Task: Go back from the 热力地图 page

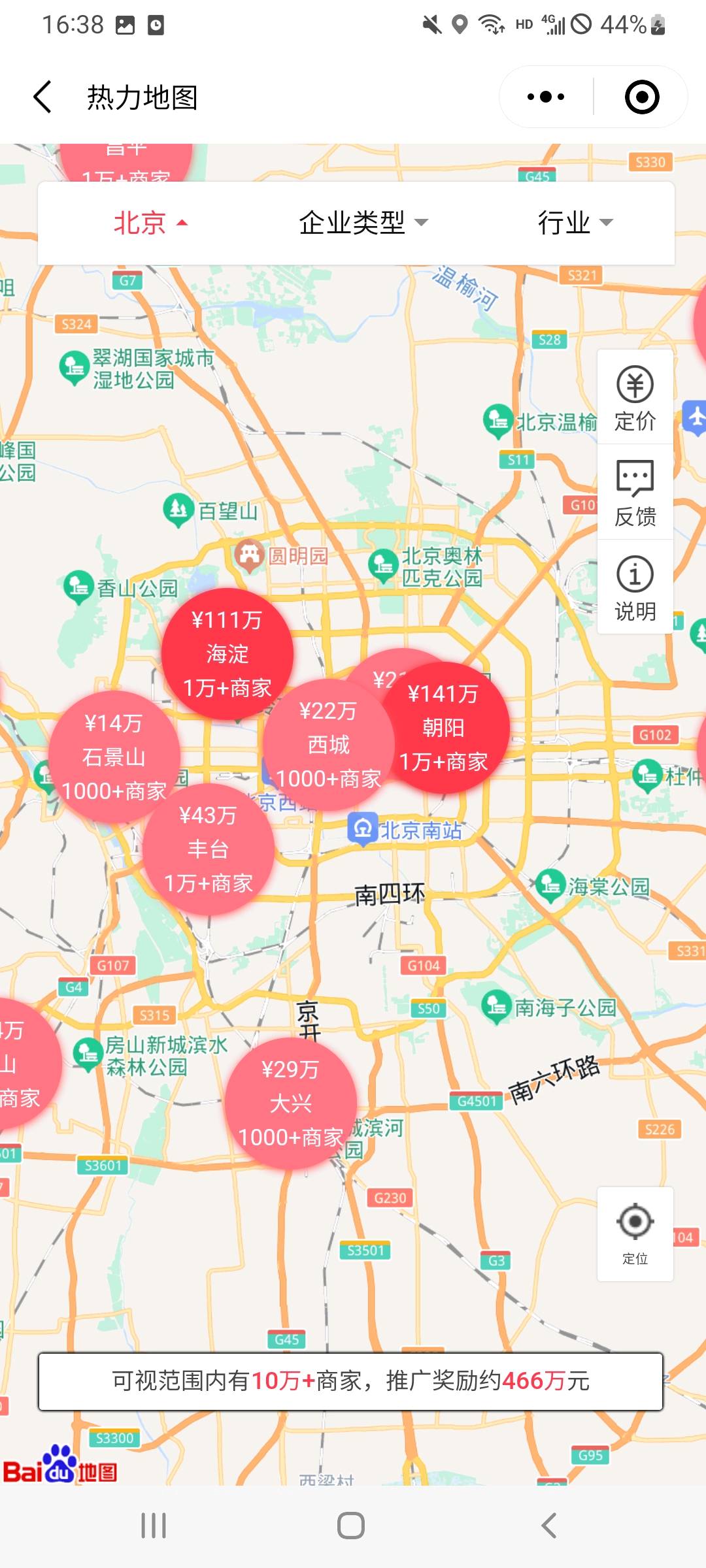Action: click(42, 97)
